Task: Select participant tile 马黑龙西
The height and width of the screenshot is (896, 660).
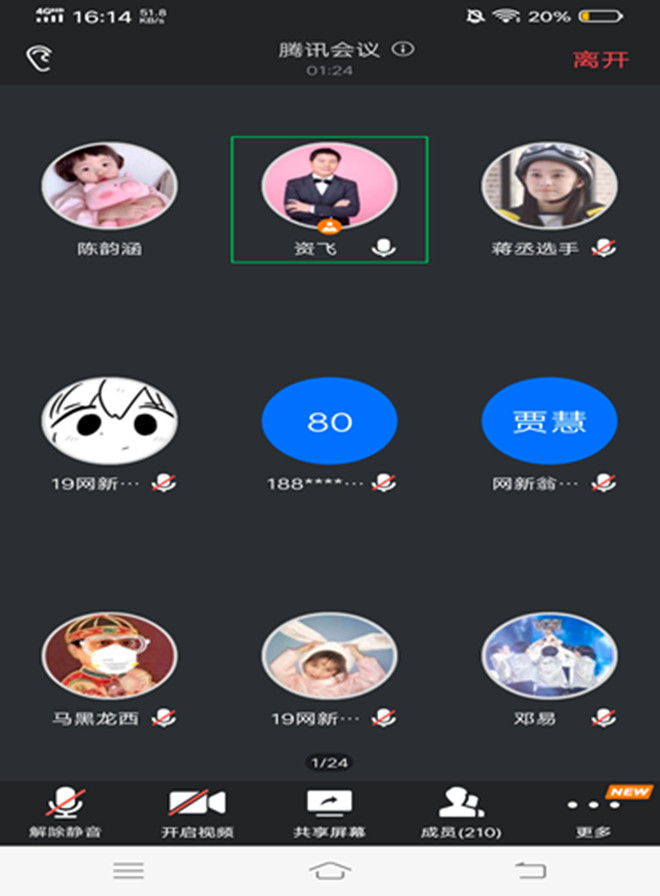Action: click(x=109, y=656)
